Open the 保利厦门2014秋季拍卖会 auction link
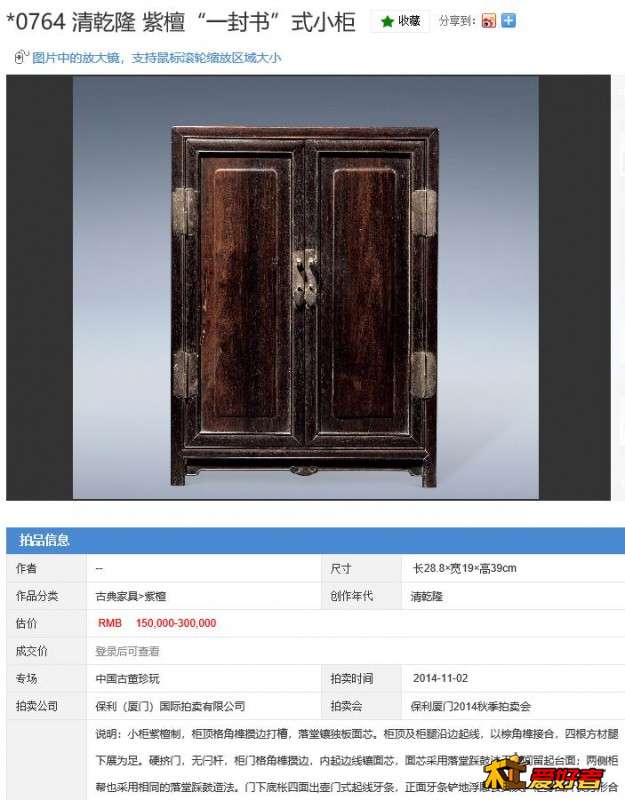The width and height of the screenshot is (625, 800). [x=468, y=705]
